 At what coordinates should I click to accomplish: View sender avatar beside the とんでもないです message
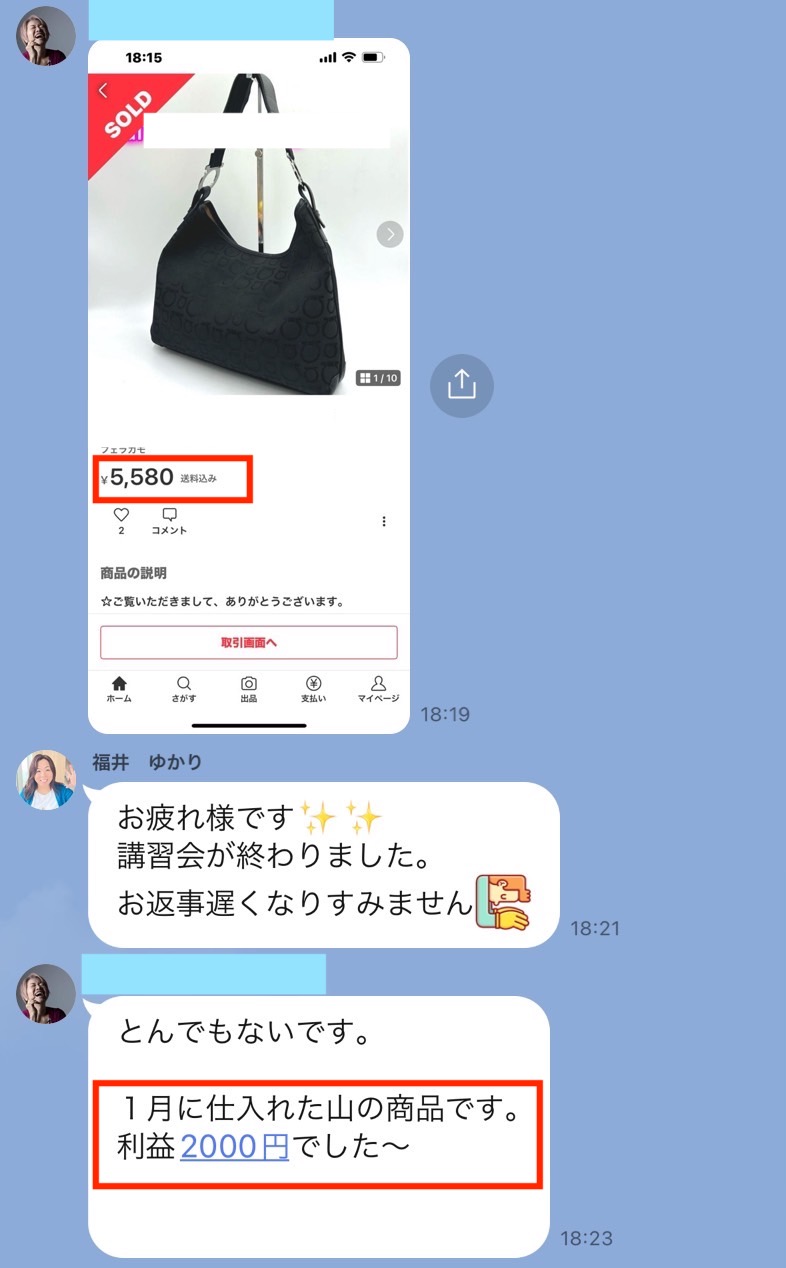pos(46,994)
